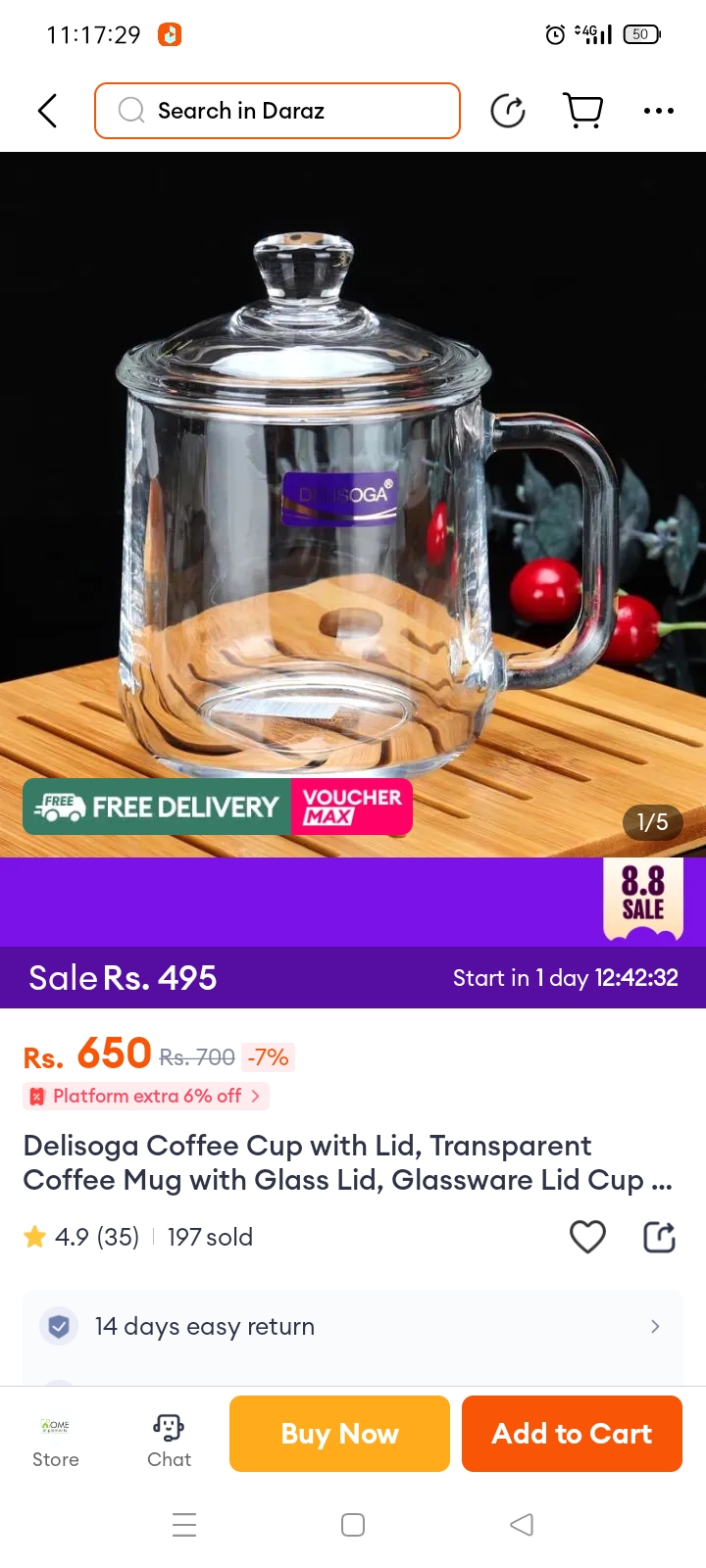Open the three-dot overflow menu
This screenshot has width=706, height=1568.
(658, 111)
